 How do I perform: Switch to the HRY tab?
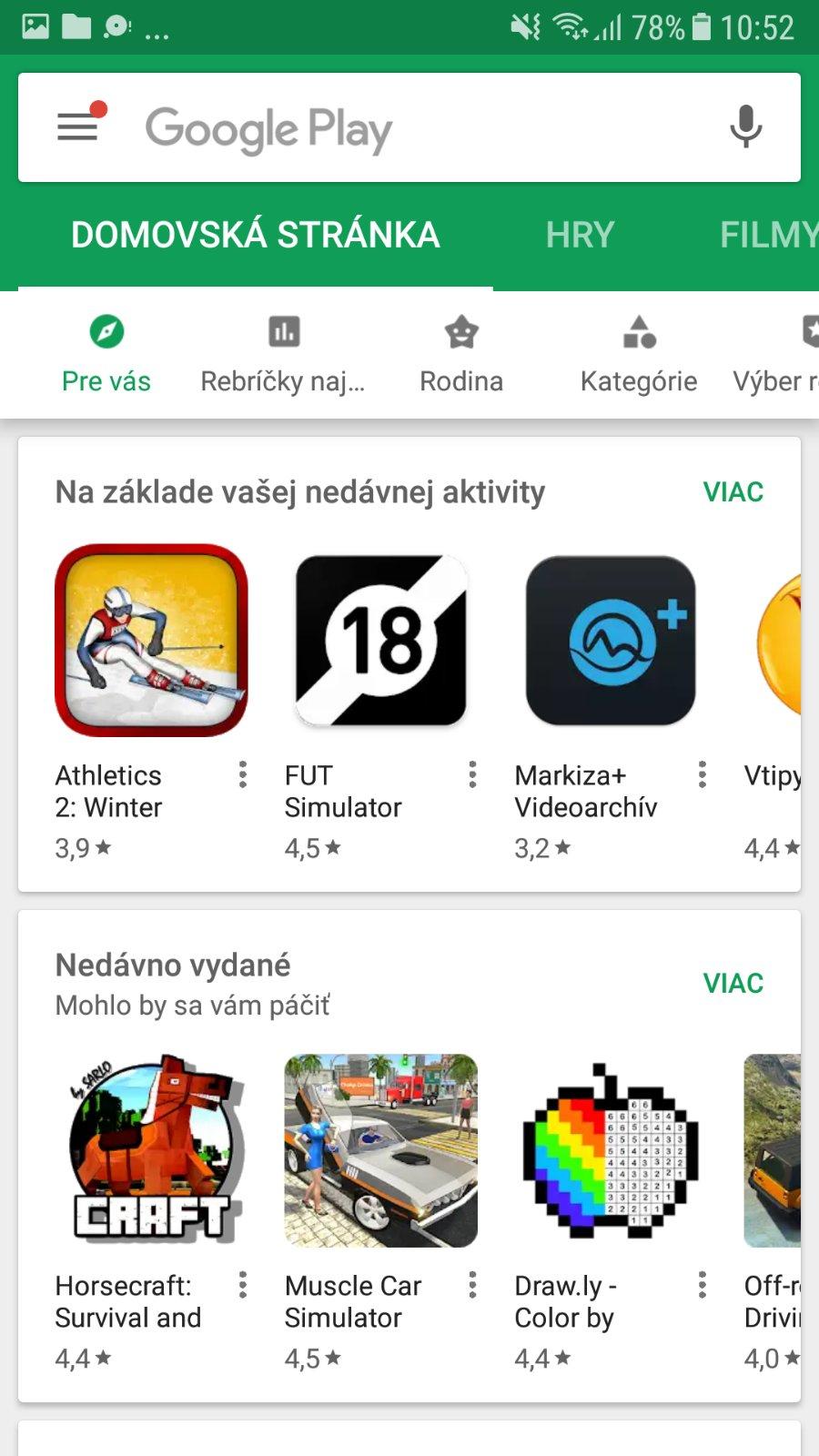pos(580,235)
